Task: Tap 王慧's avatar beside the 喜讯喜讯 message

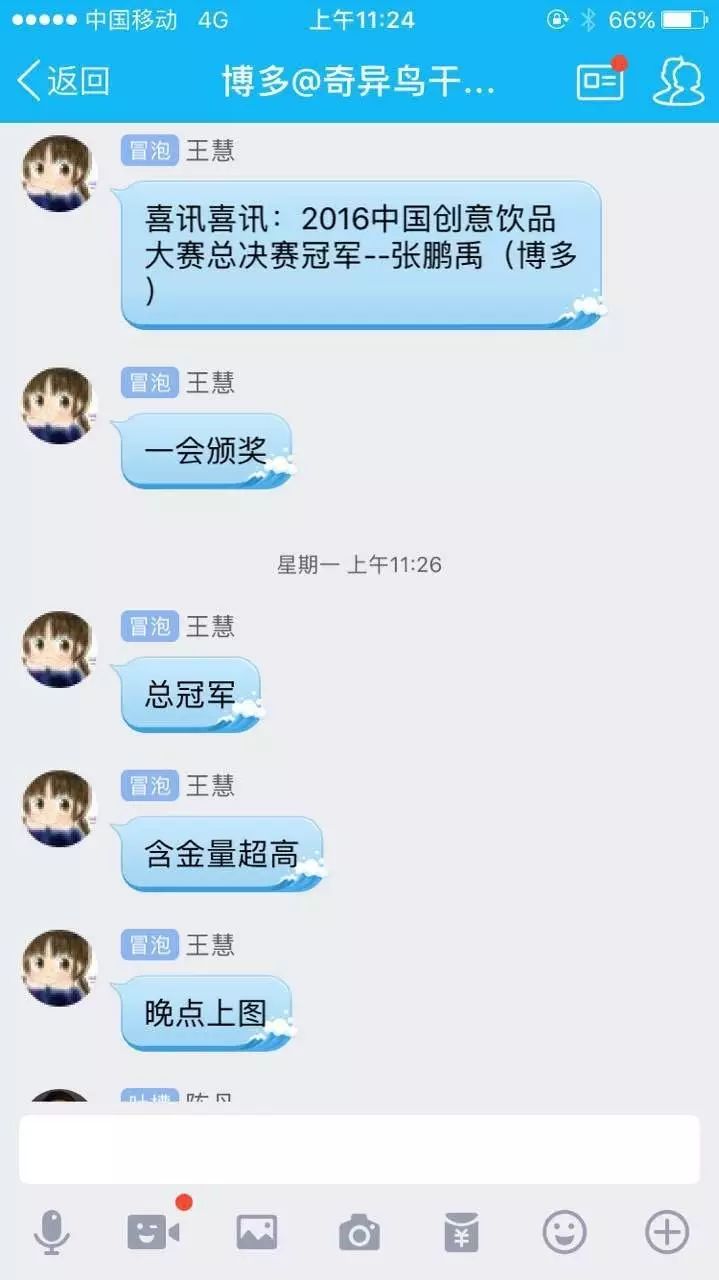Action: [58, 174]
